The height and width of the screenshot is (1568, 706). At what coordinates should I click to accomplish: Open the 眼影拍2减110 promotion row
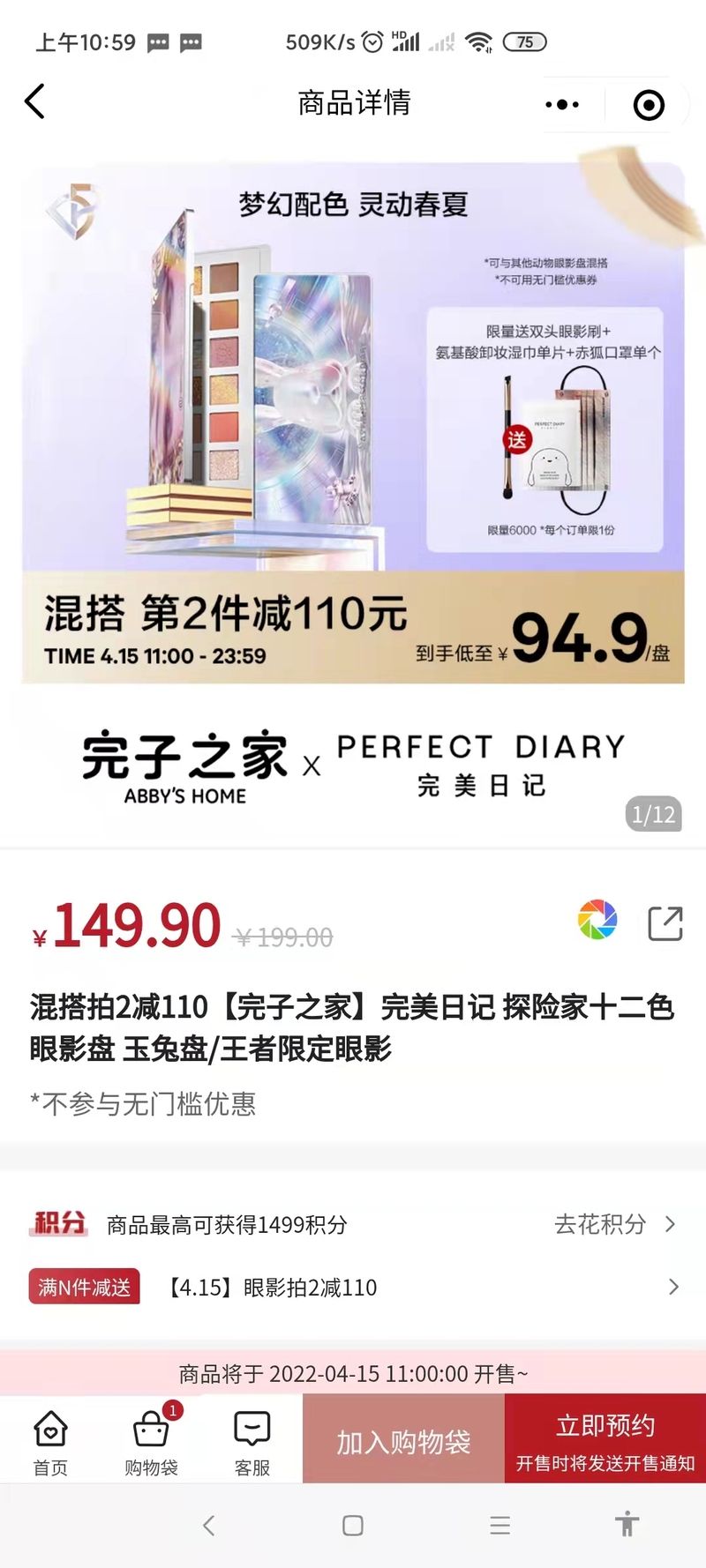click(x=353, y=1288)
